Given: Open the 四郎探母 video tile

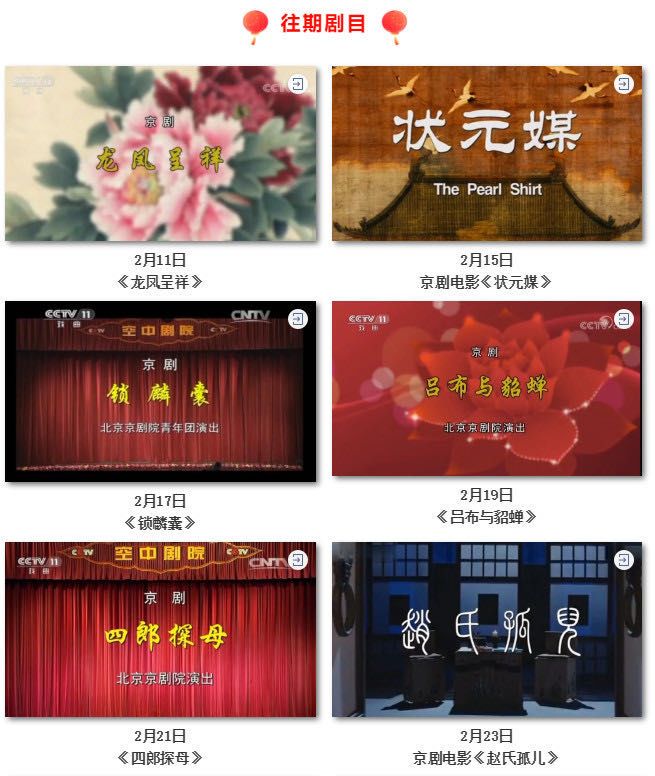Looking at the screenshot, I should 160,630.
